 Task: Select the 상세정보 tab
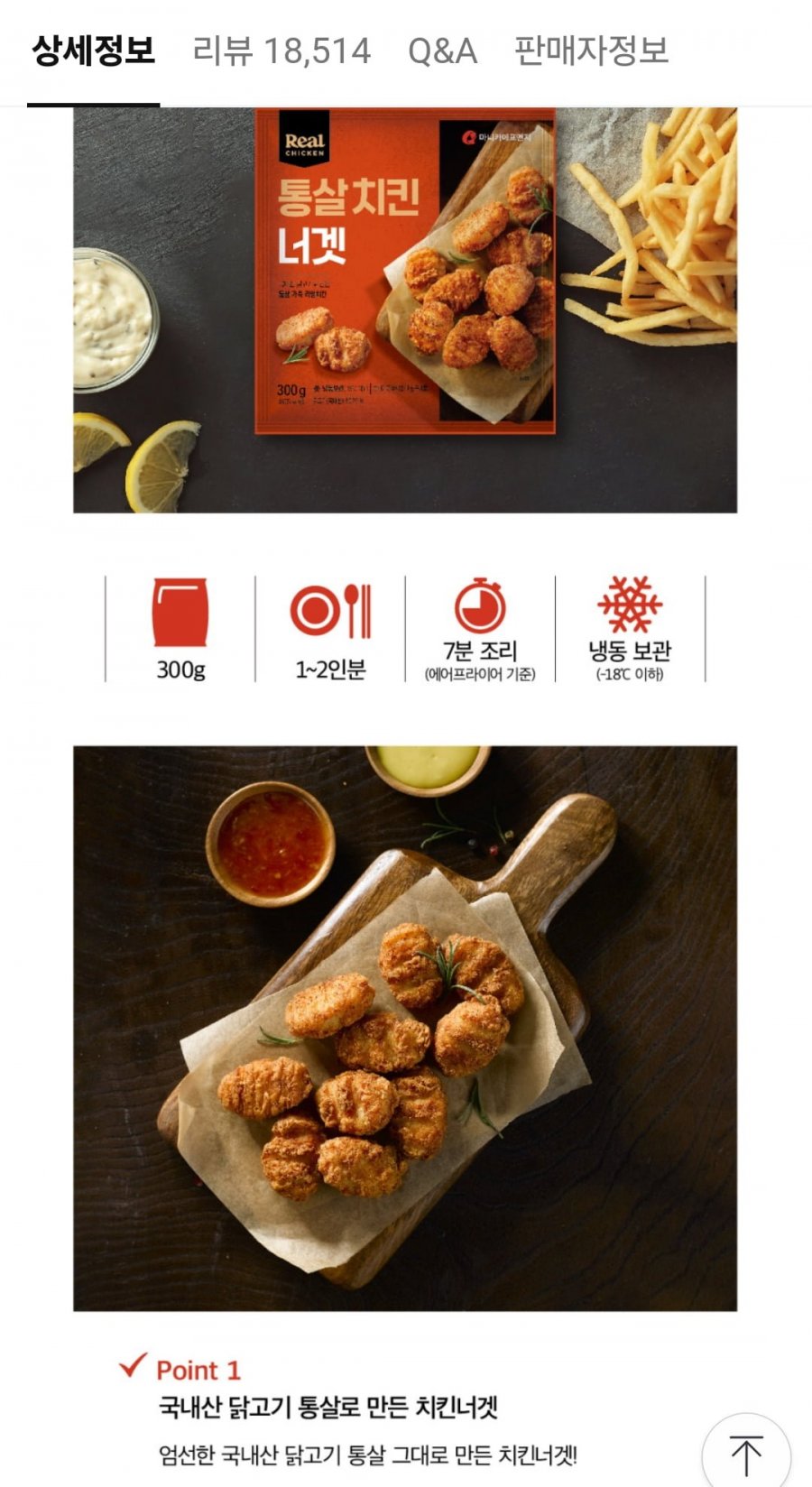click(94, 51)
